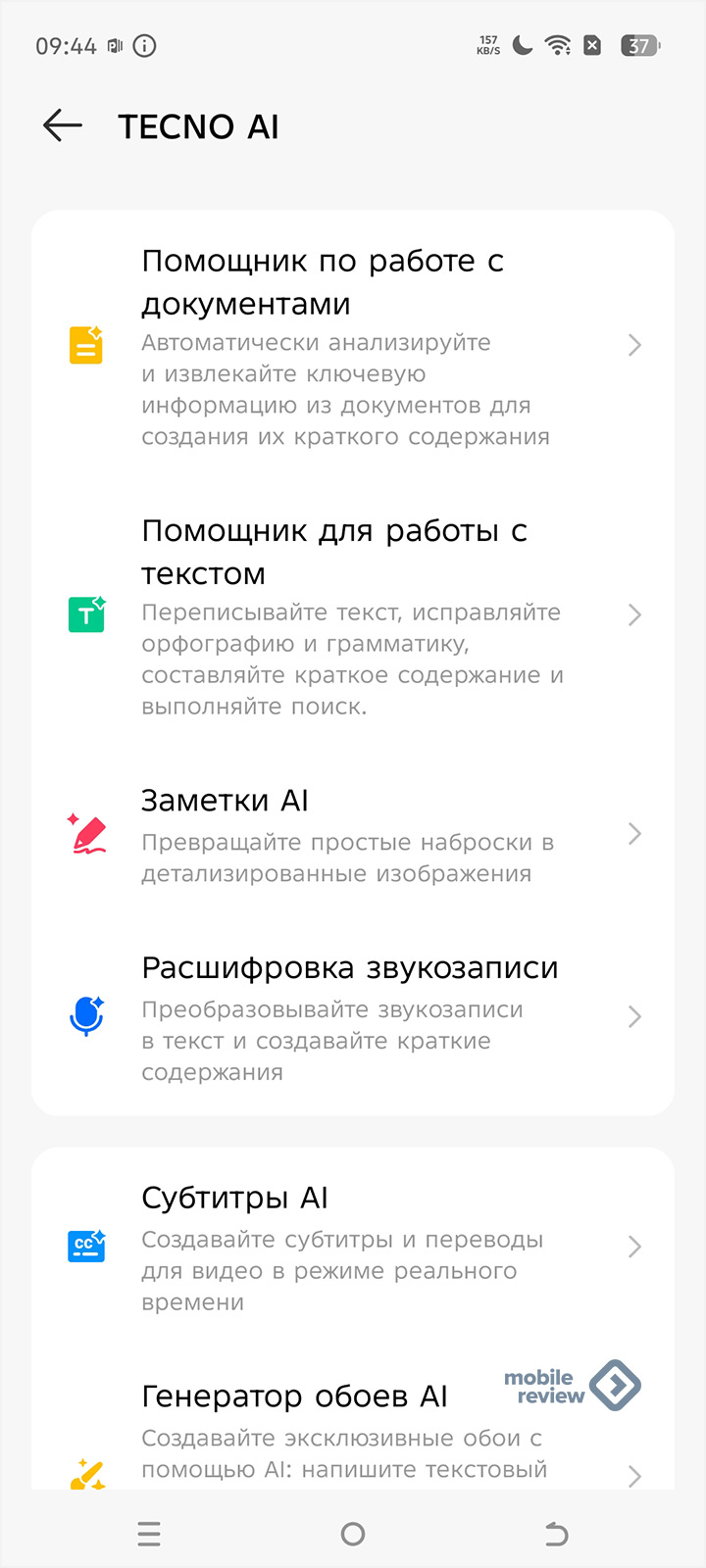Open the Заметки AI settings
Viewport: 706px width, 1568px height.
[x=353, y=835]
